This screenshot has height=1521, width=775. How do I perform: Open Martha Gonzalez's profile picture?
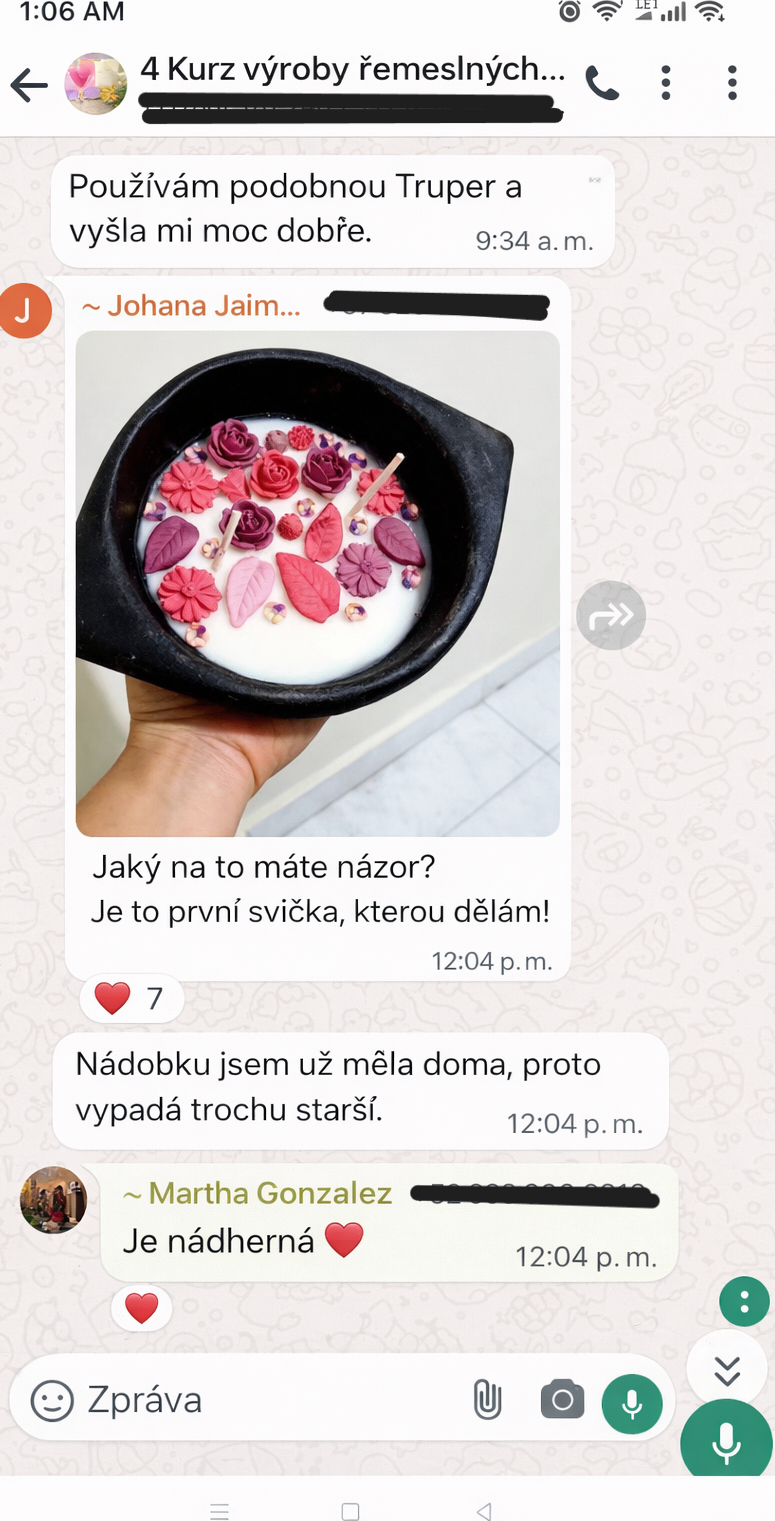pos(53,1199)
